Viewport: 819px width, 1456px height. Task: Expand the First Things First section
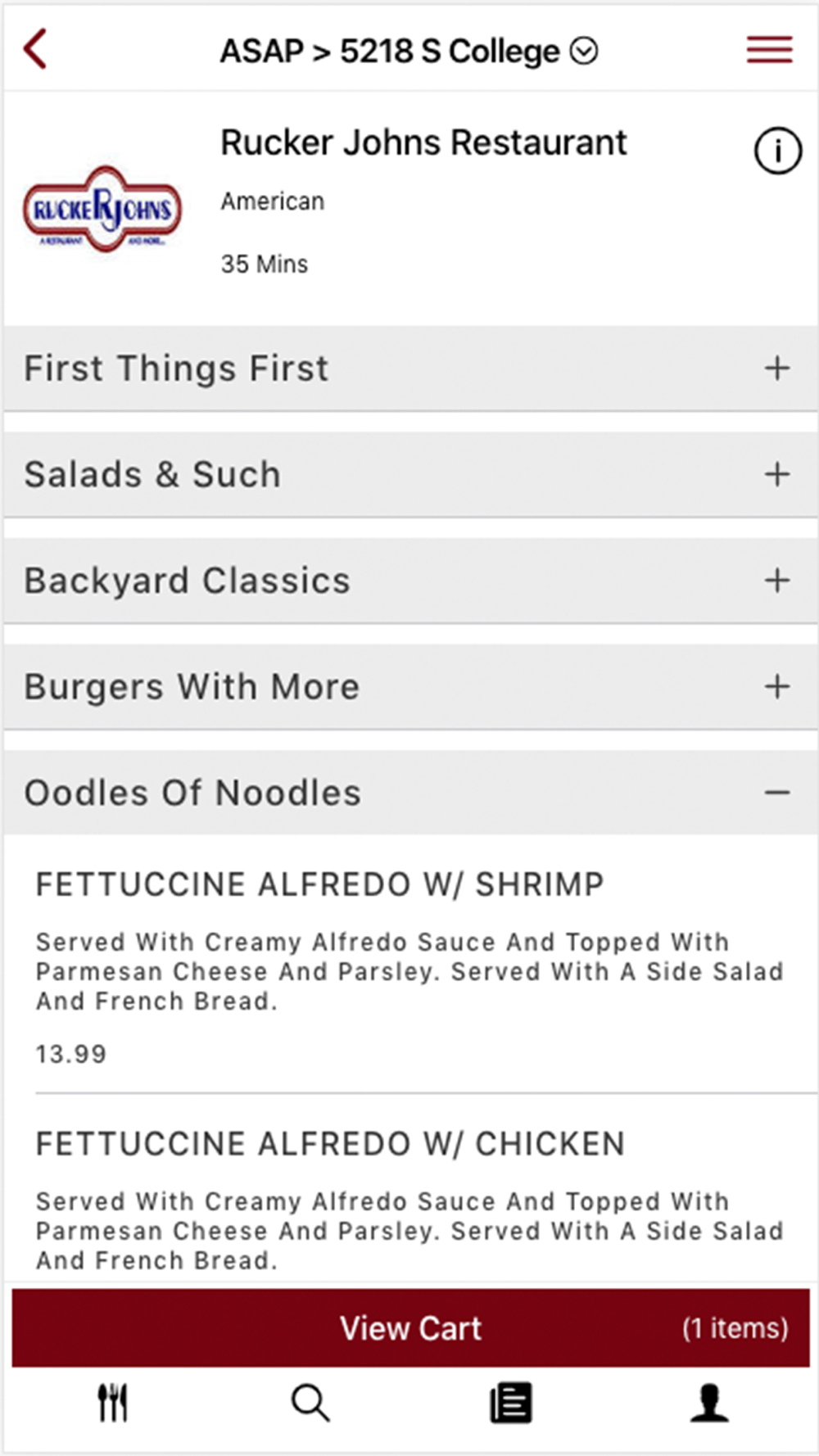[409, 368]
